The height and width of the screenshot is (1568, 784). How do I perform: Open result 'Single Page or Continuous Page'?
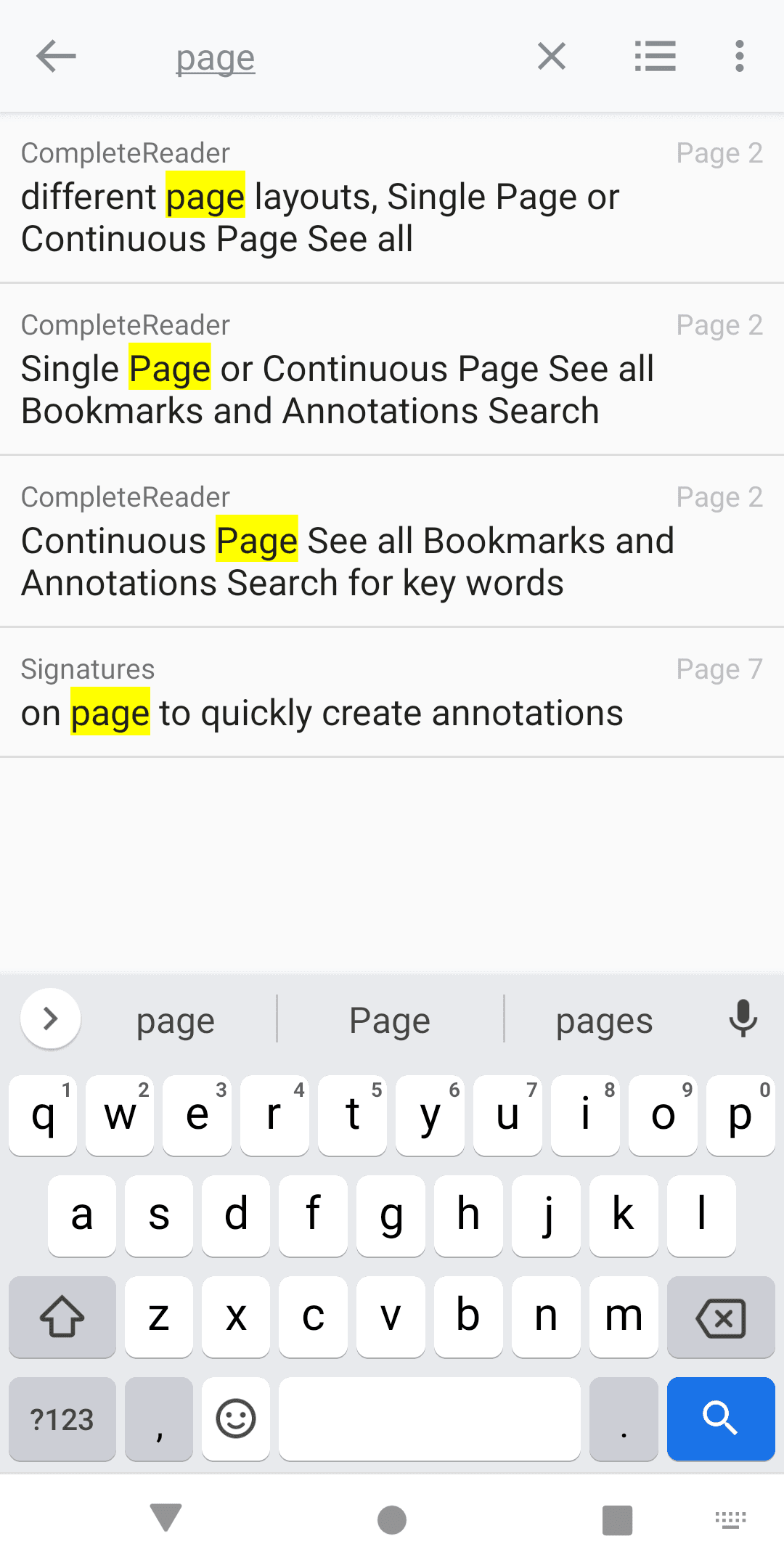pyautogui.click(x=392, y=370)
